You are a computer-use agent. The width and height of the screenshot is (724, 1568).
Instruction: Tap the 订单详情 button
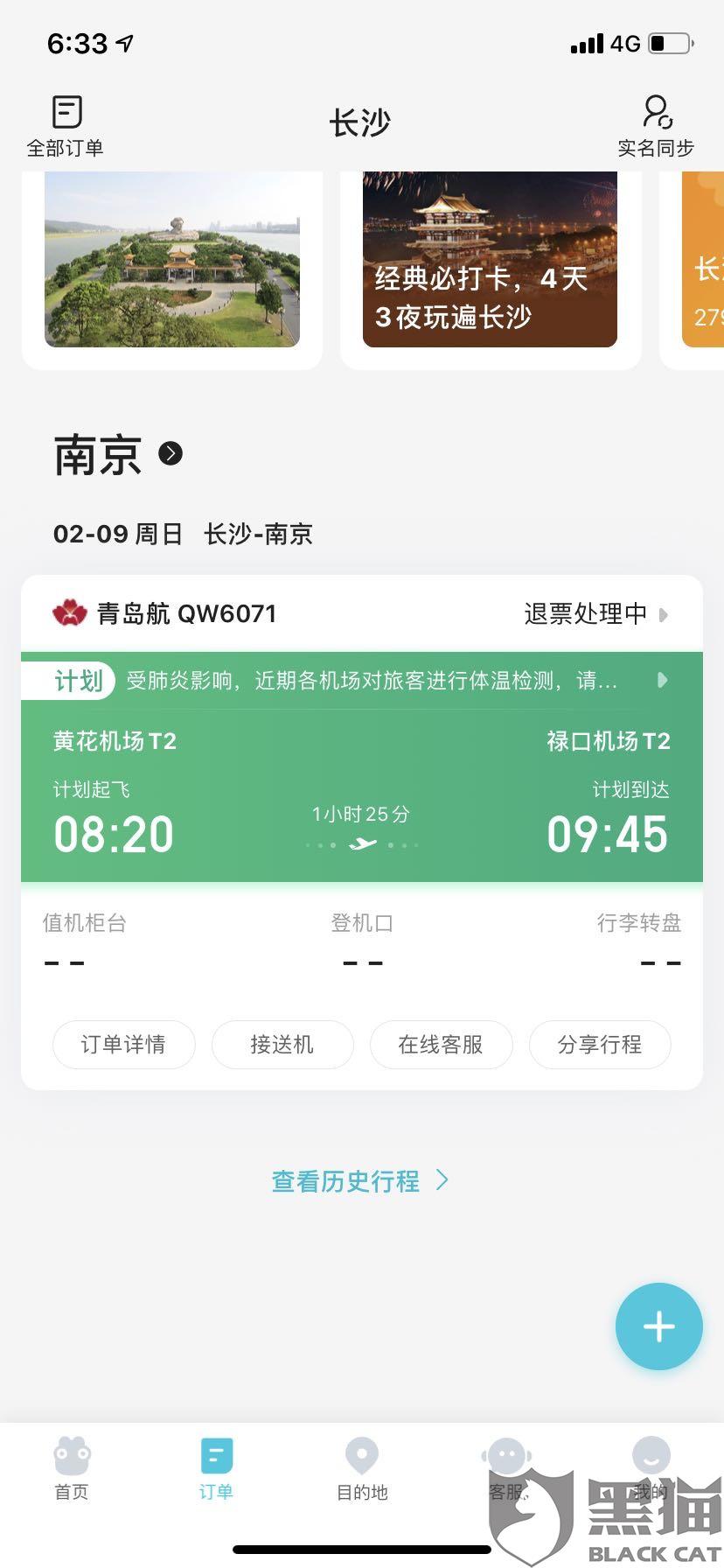pos(123,1045)
